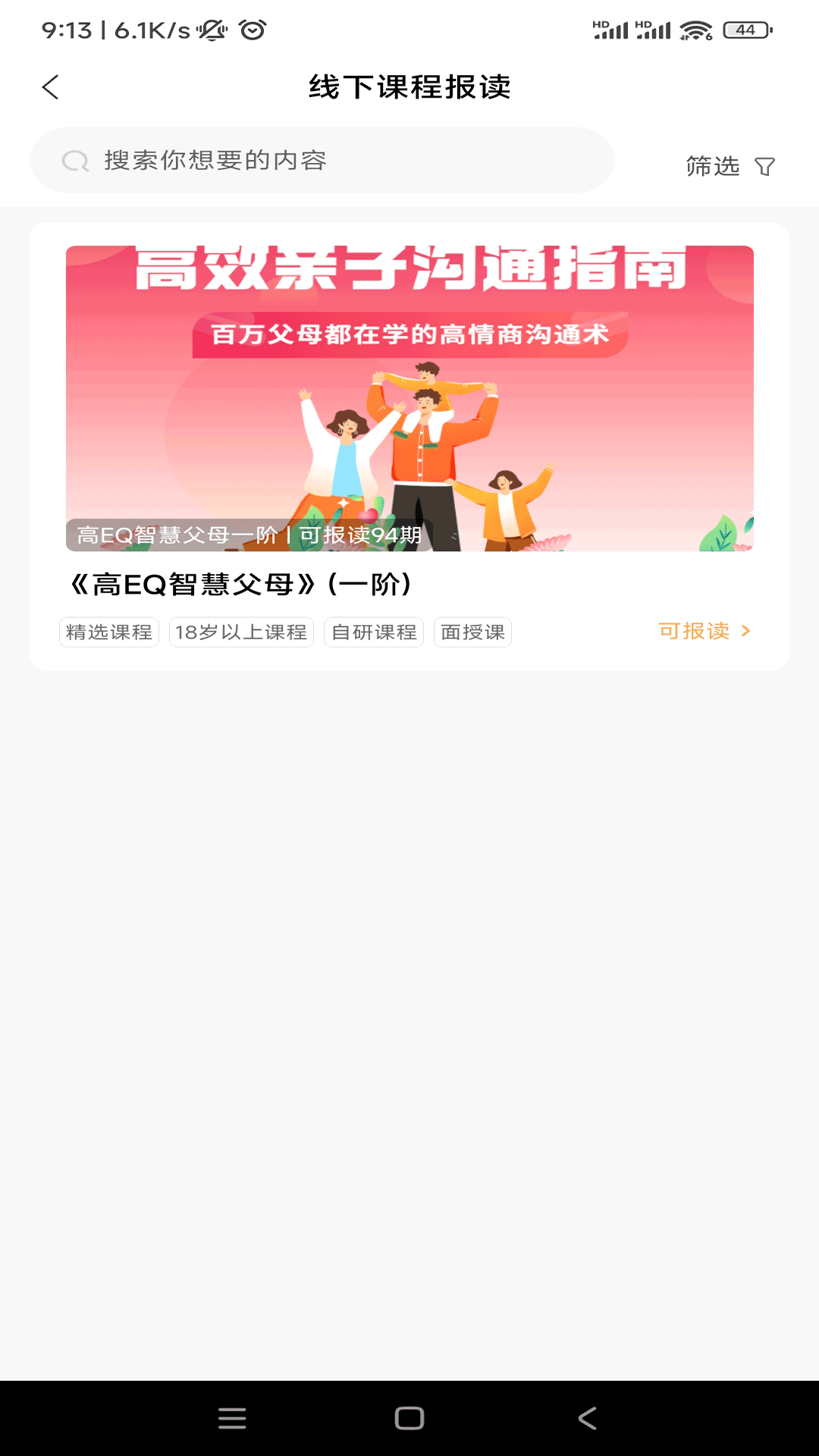The height and width of the screenshot is (1456, 819).
Task: Select the 精选课程 tag
Action: 108,632
